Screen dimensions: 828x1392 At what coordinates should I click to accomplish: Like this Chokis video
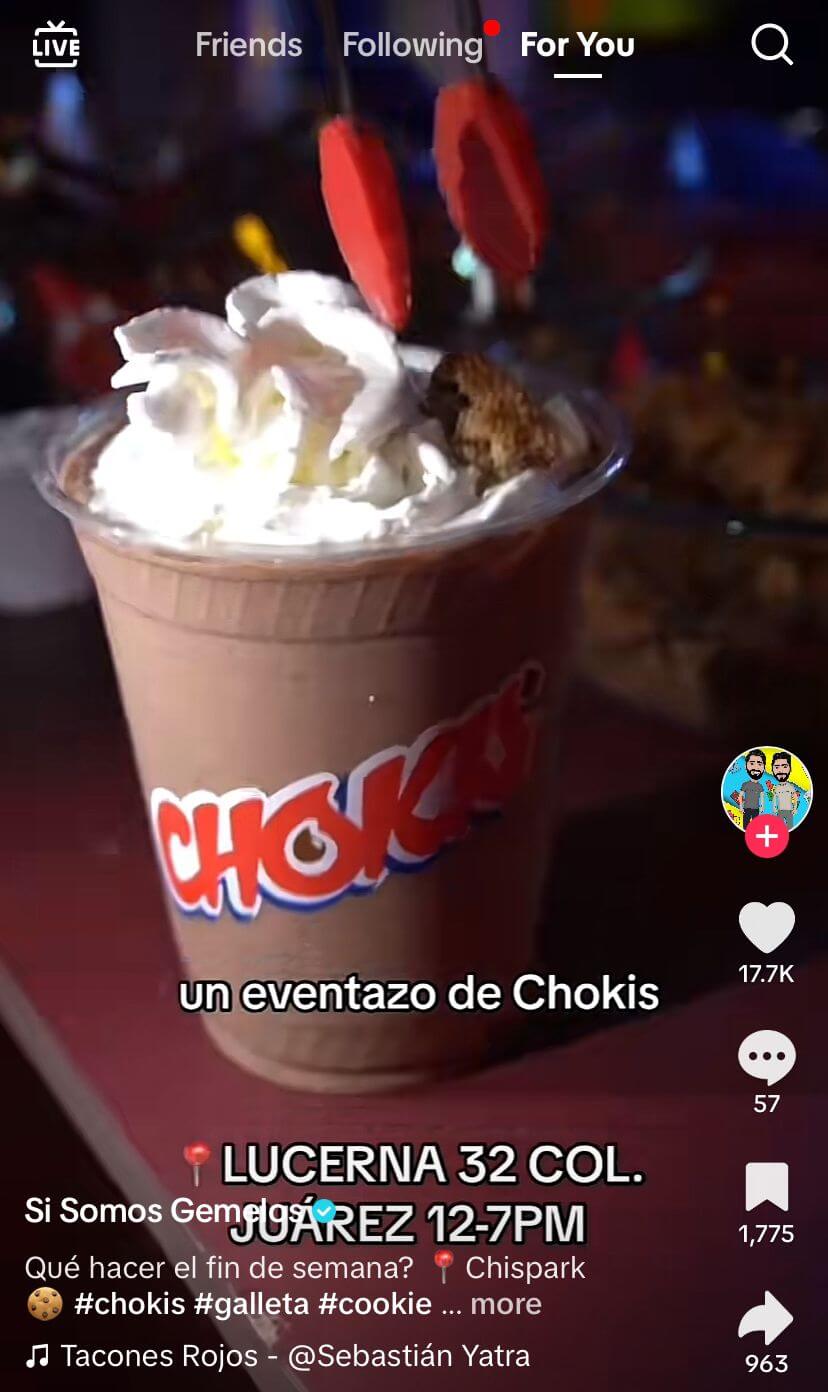[766, 928]
